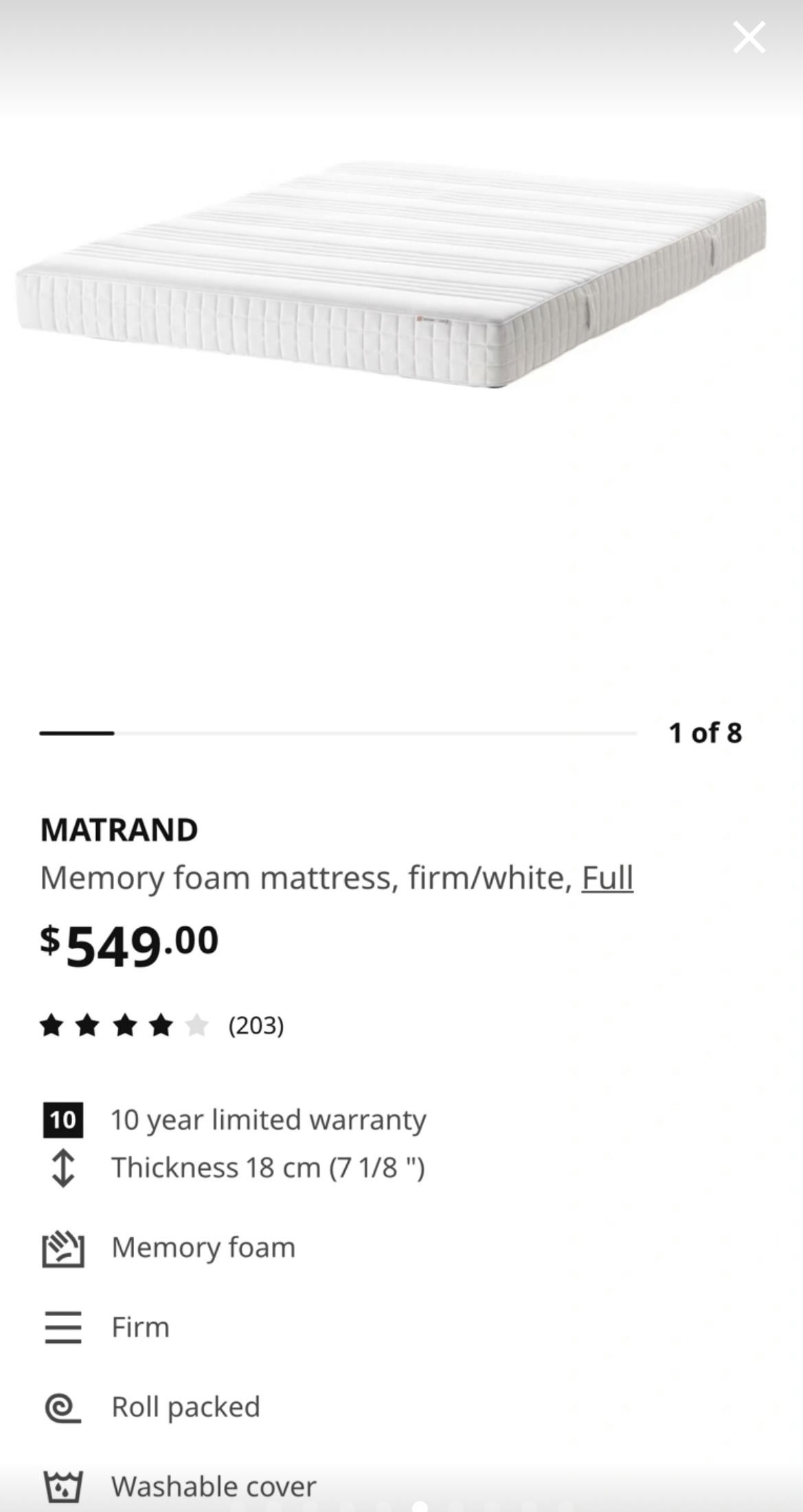Close the product view
The height and width of the screenshot is (1512, 803).
coord(748,37)
